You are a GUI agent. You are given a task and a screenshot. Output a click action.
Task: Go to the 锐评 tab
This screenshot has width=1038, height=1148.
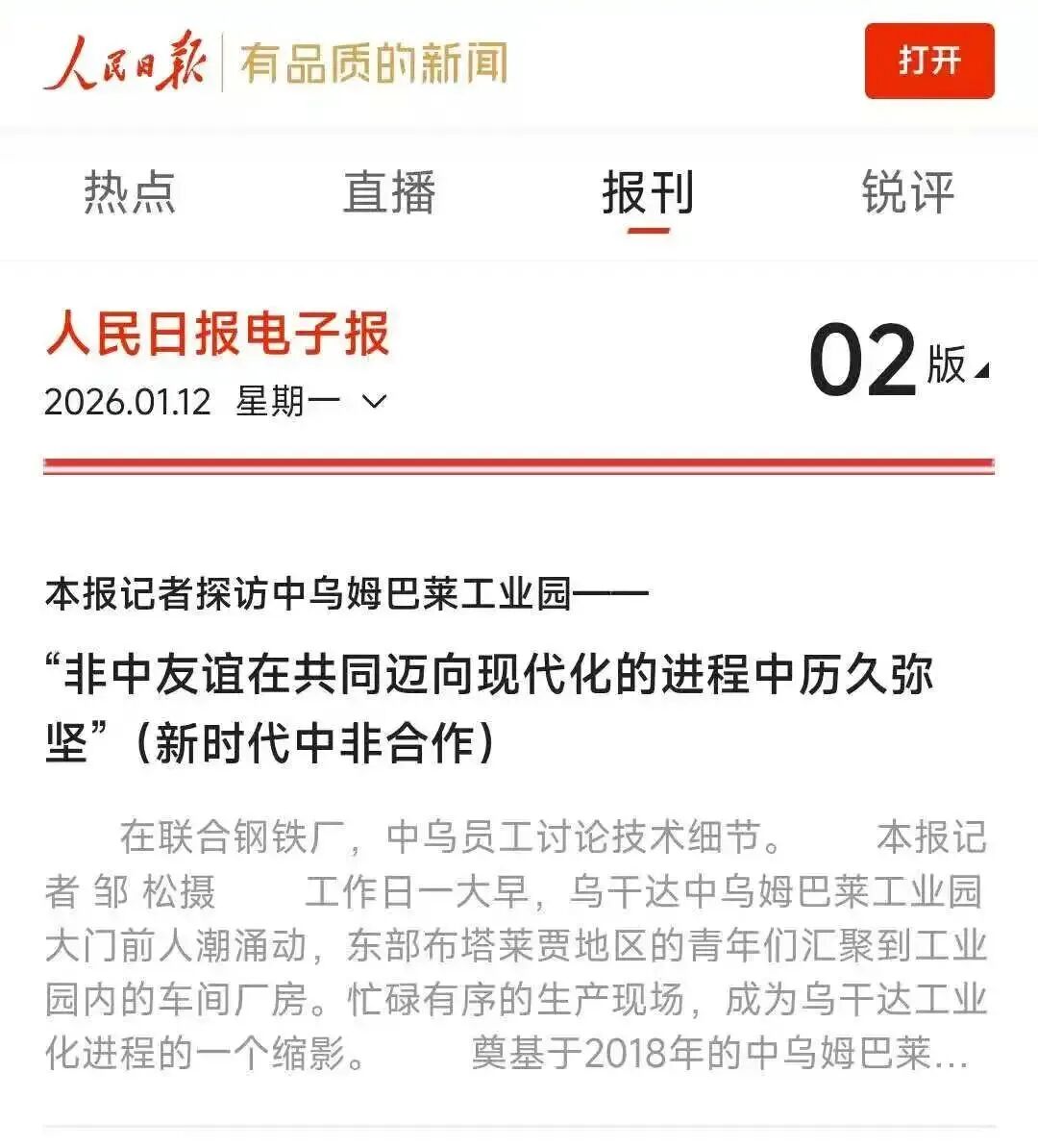click(907, 191)
